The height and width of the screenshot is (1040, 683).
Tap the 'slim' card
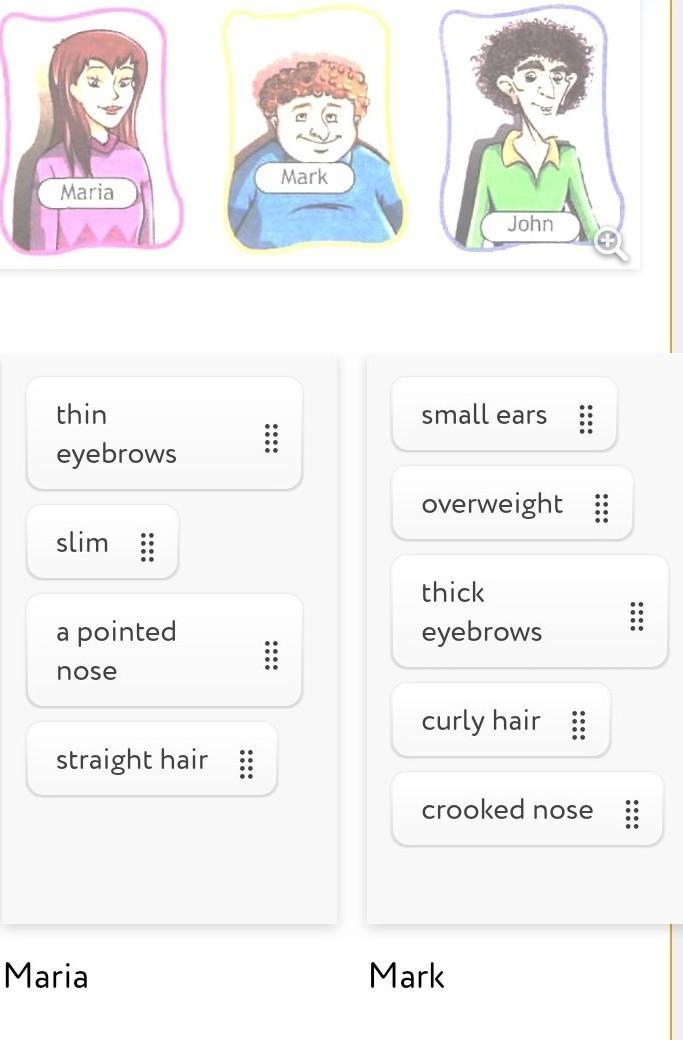pos(102,543)
